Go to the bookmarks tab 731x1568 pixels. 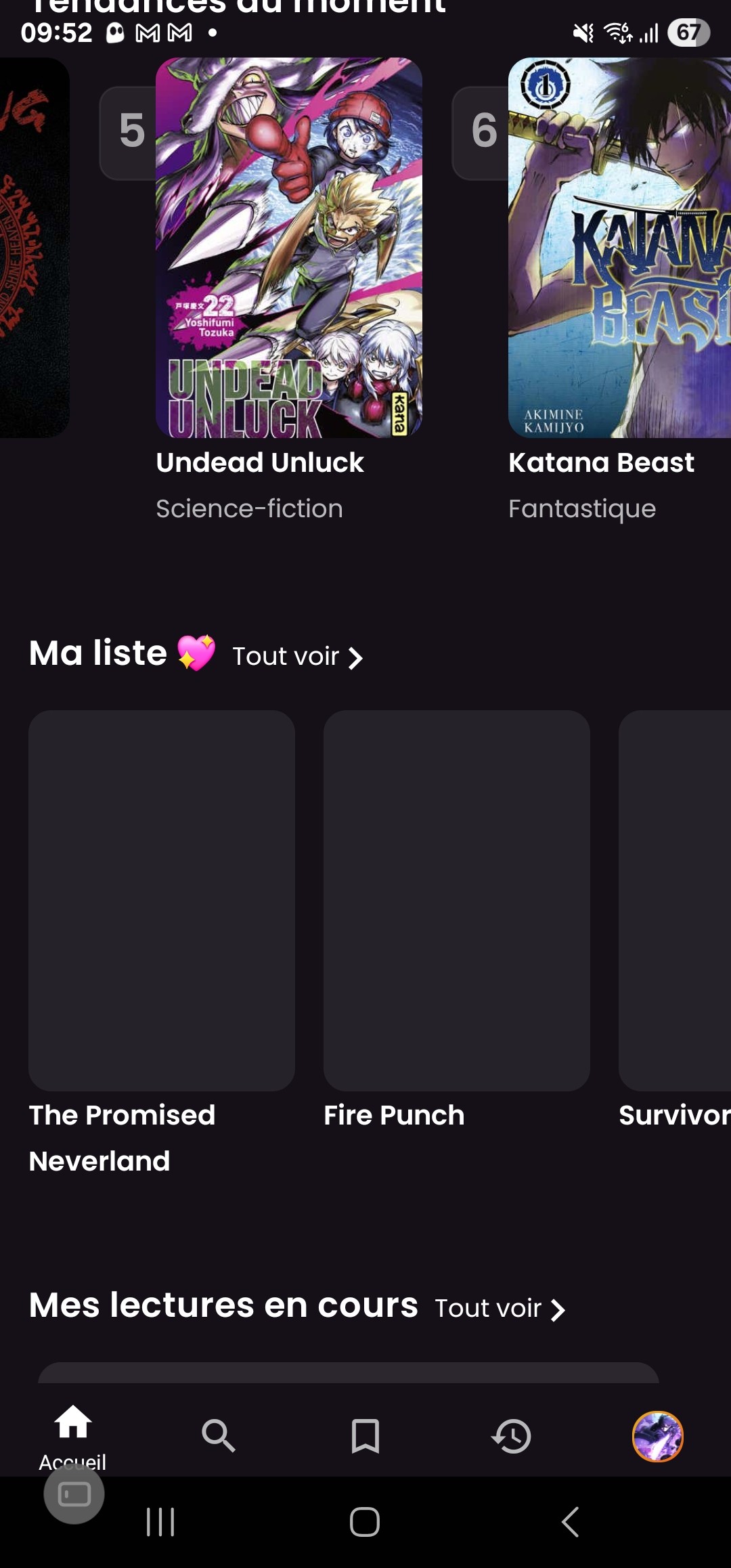(365, 1436)
